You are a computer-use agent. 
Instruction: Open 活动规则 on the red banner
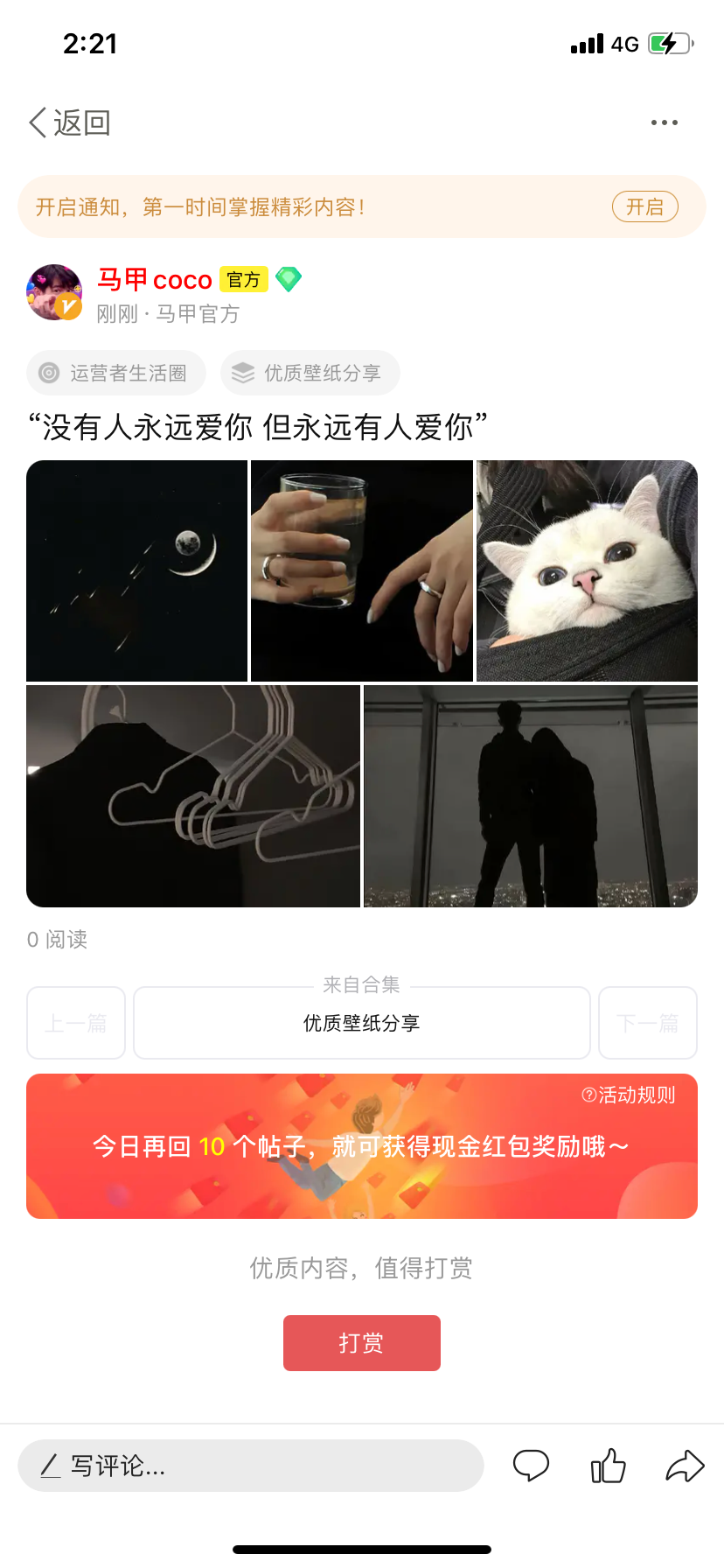click(629, 1095)
